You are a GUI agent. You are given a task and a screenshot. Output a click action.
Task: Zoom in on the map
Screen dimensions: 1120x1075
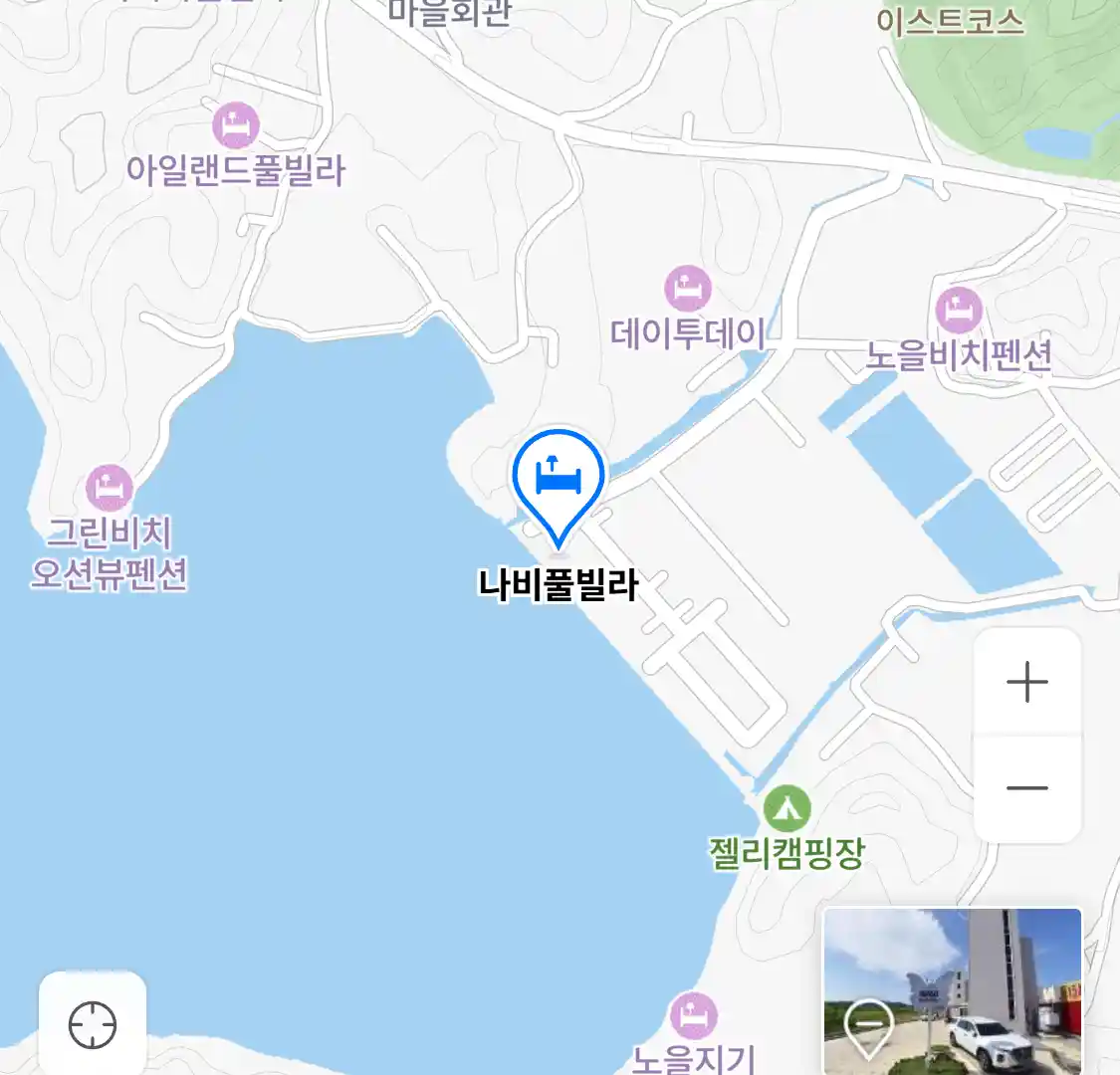coord(1026,683)
